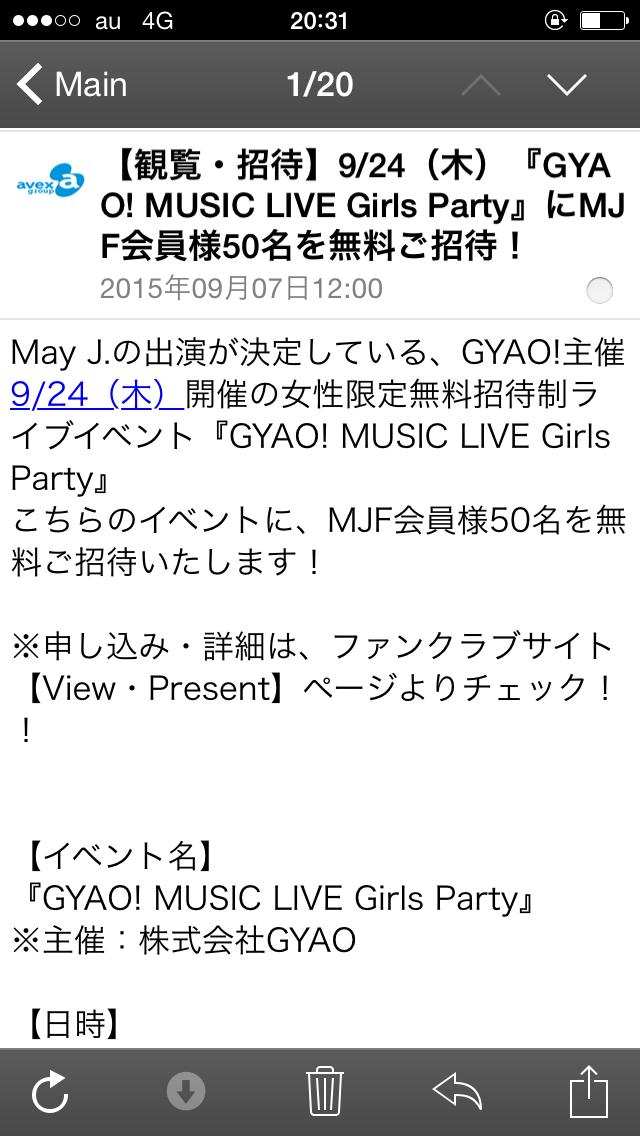Delete this email with the trash icon
This screenshot has height=1136, width=640.
point(324,1091)
